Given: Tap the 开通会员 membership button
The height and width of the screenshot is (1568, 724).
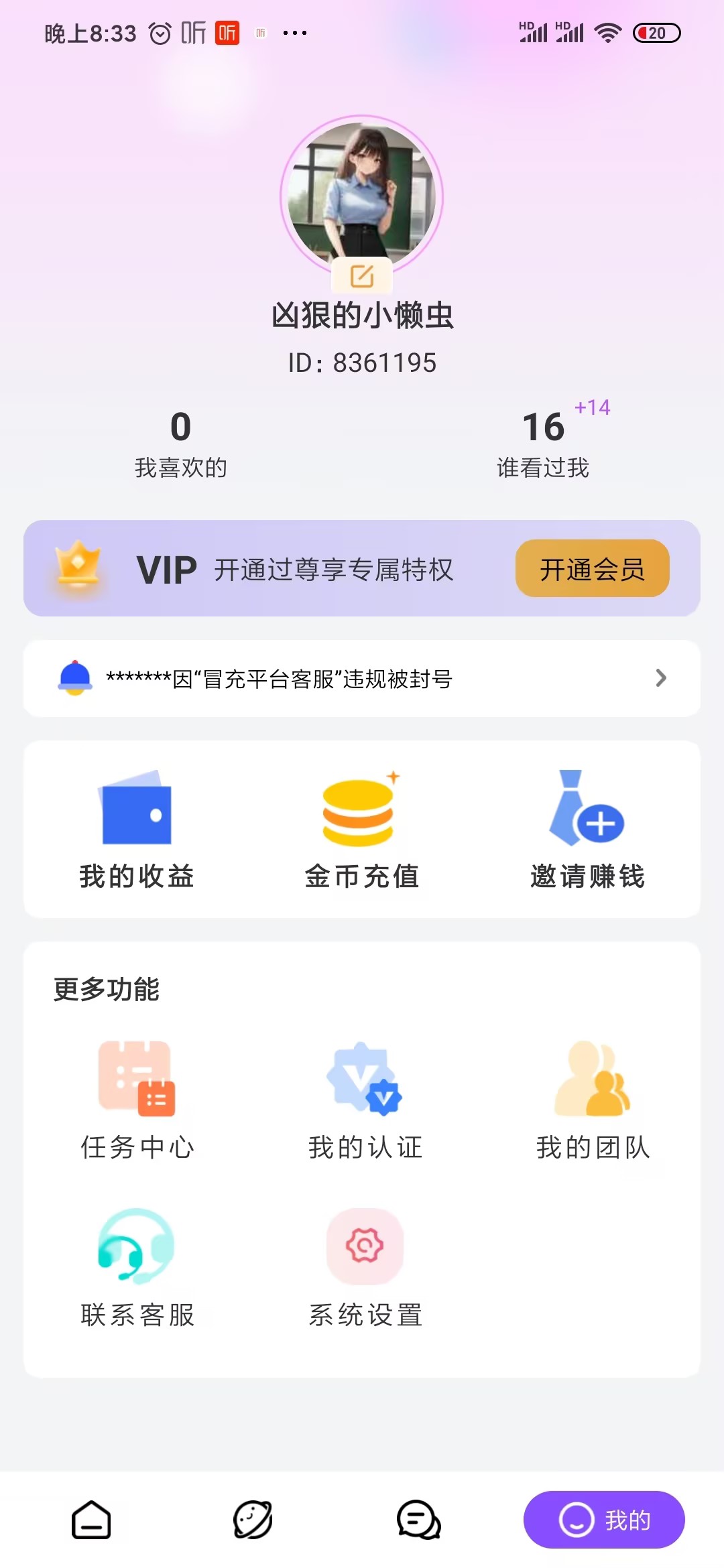Looking at the screenshot, I should pos(593,570).
